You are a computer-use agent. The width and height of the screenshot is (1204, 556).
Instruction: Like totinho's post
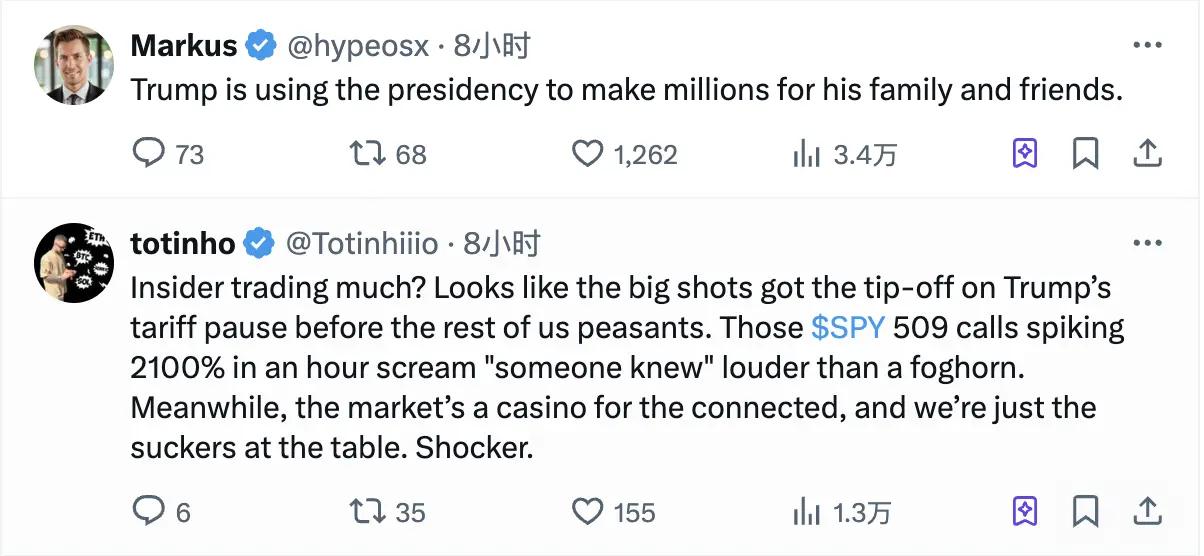(588, 512)
